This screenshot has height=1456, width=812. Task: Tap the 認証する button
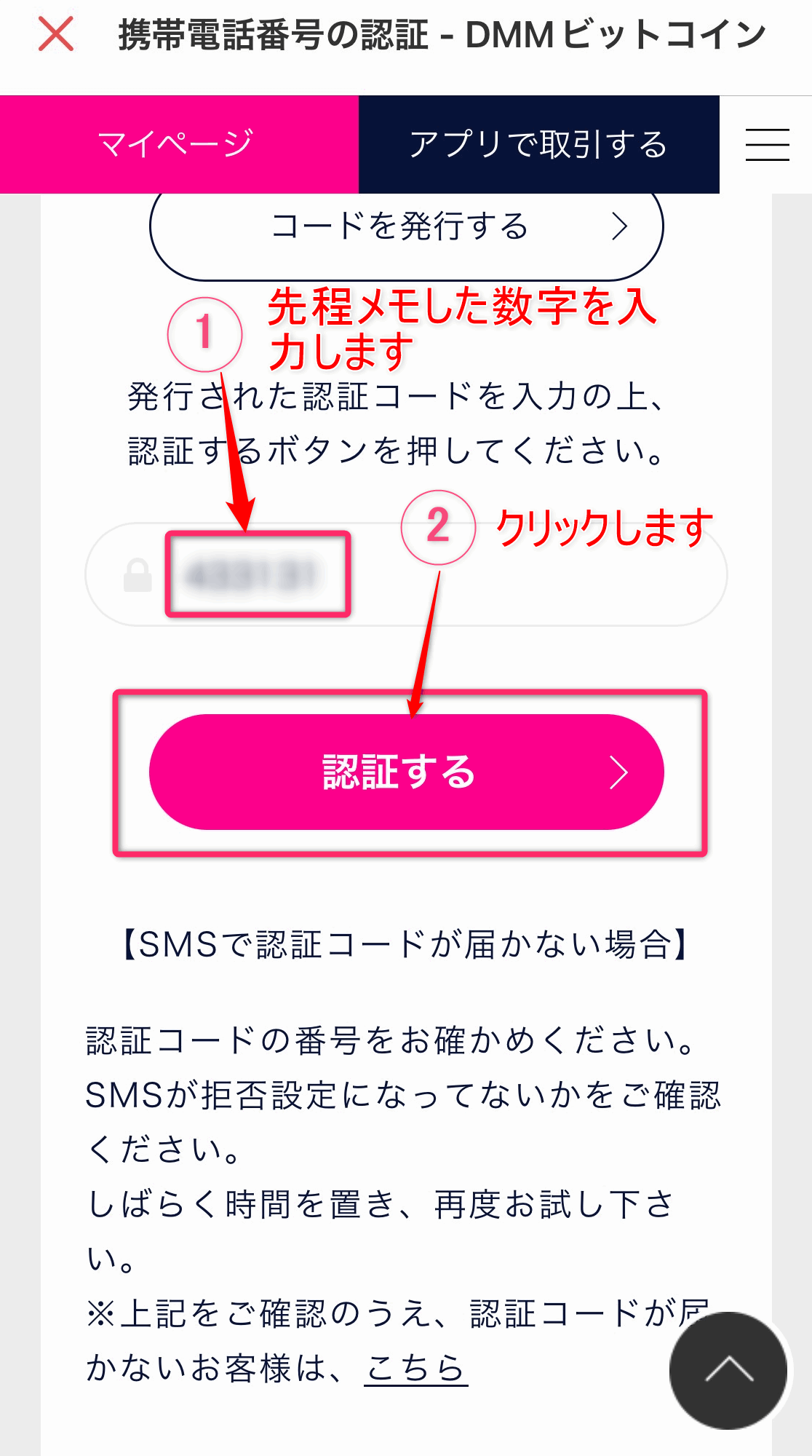coord(406,772)
